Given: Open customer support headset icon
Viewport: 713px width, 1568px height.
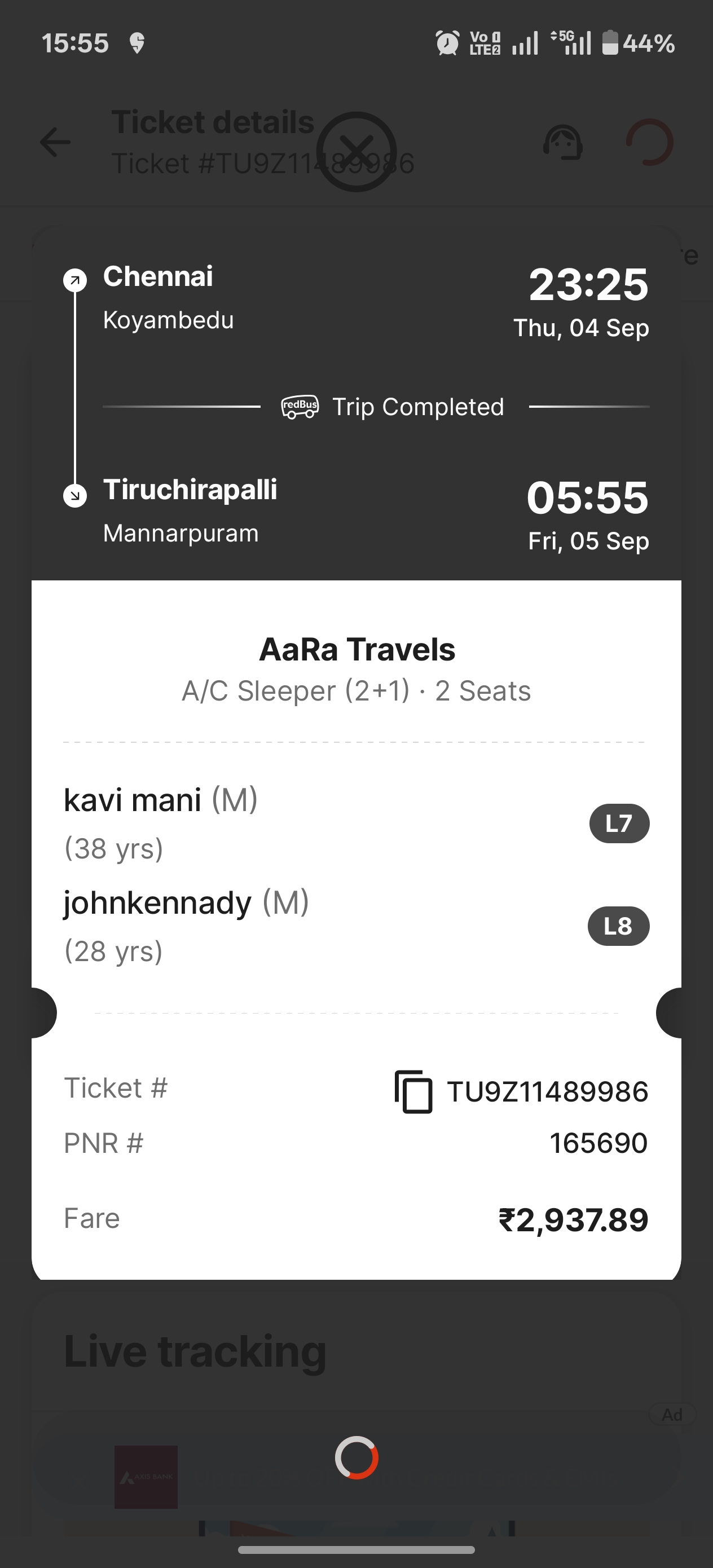Looking at the screenshot, I should (x=562, y=143).
